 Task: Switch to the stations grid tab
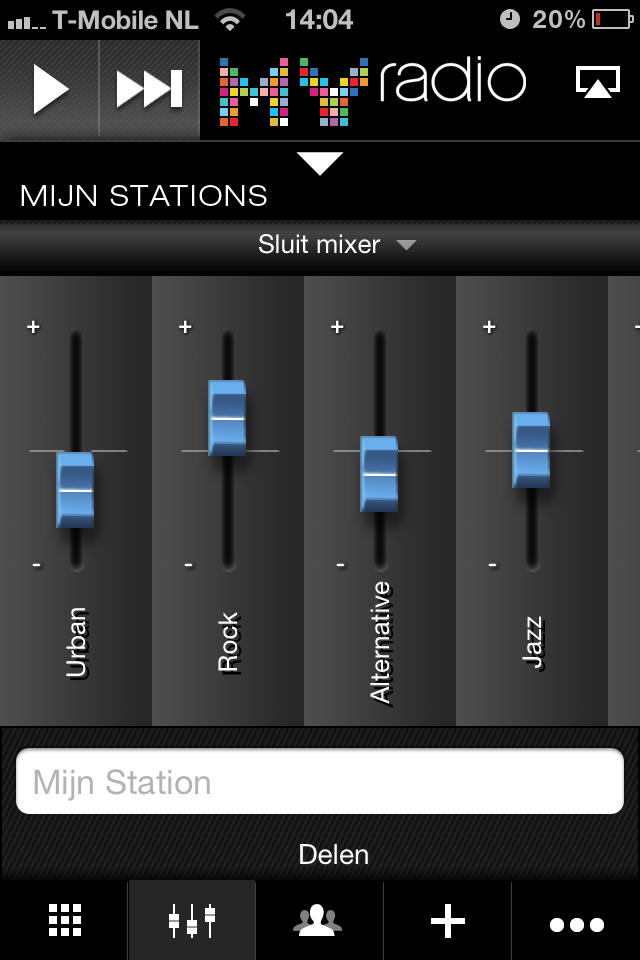(x=65, y=921)
